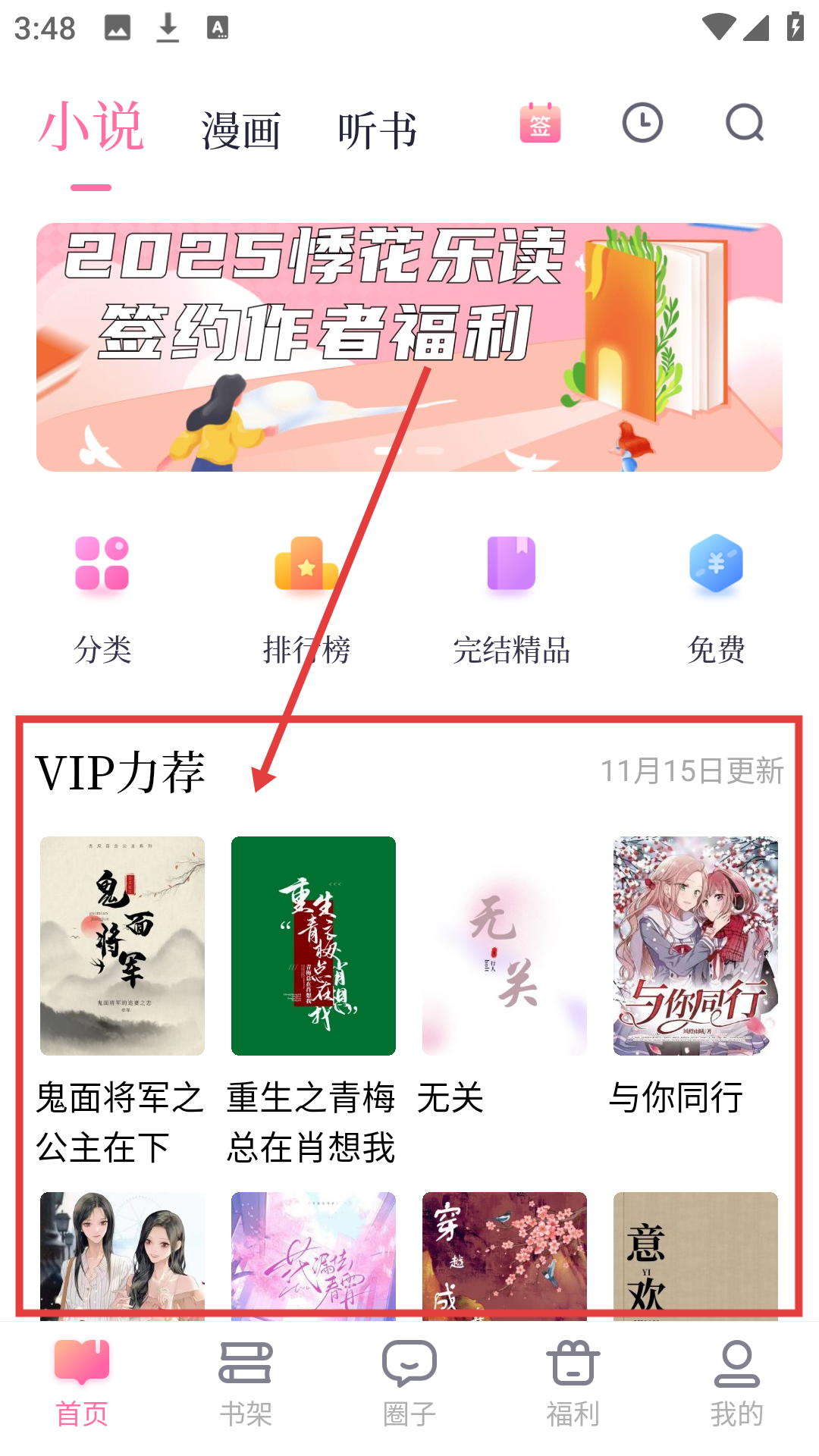The height and width of the screenshot is (1456, 819).
Task: Select the 首页 home tab
Action: [82, 1382]
